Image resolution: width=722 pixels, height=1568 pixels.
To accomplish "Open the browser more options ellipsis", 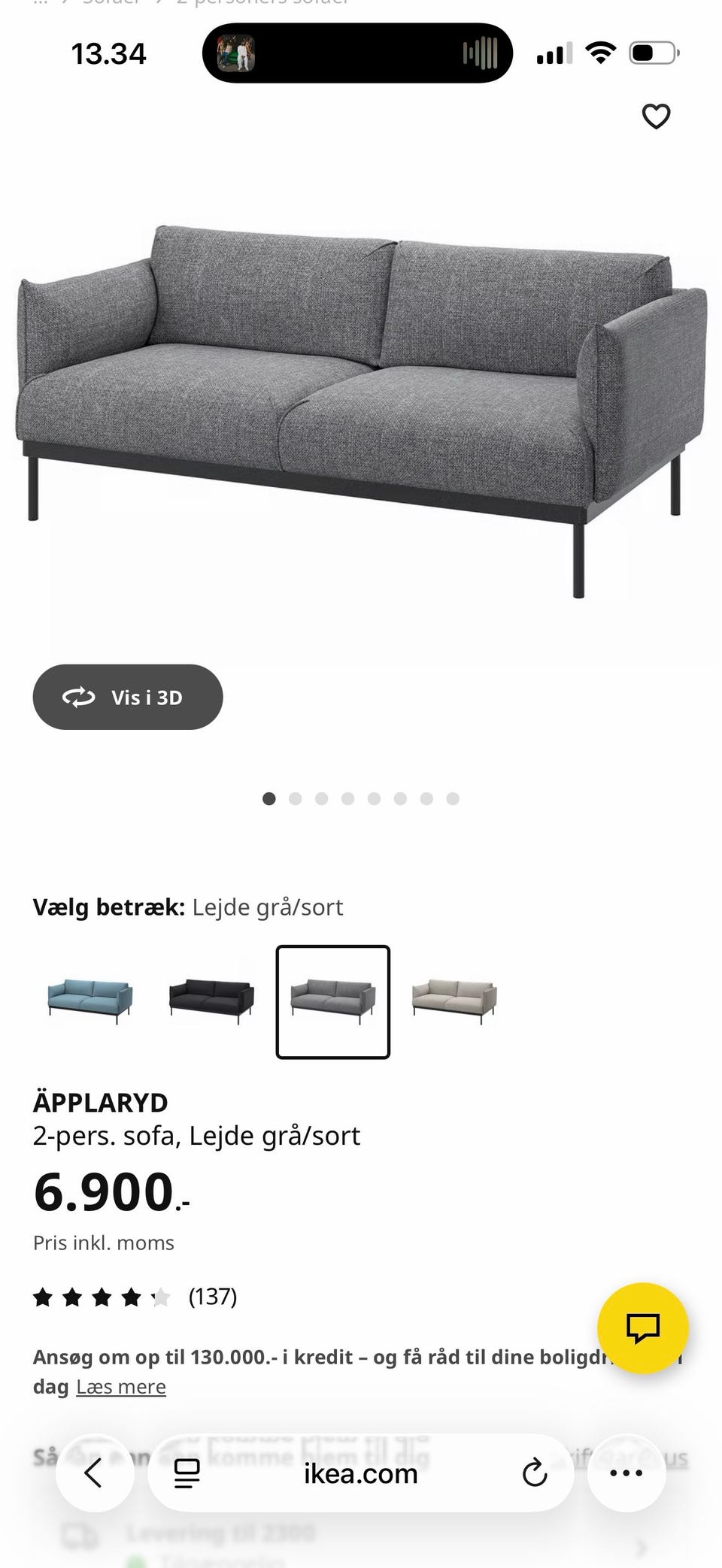I will [626, 1474].
